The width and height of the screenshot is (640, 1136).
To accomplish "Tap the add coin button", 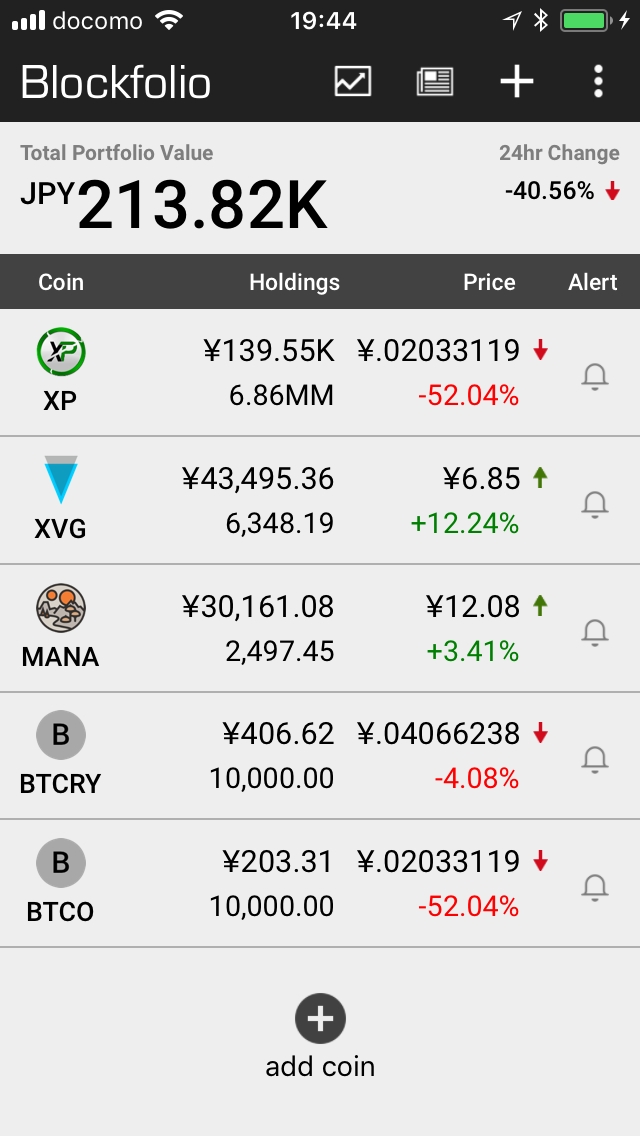I will pyautogui.click(x=320, y=1037).
